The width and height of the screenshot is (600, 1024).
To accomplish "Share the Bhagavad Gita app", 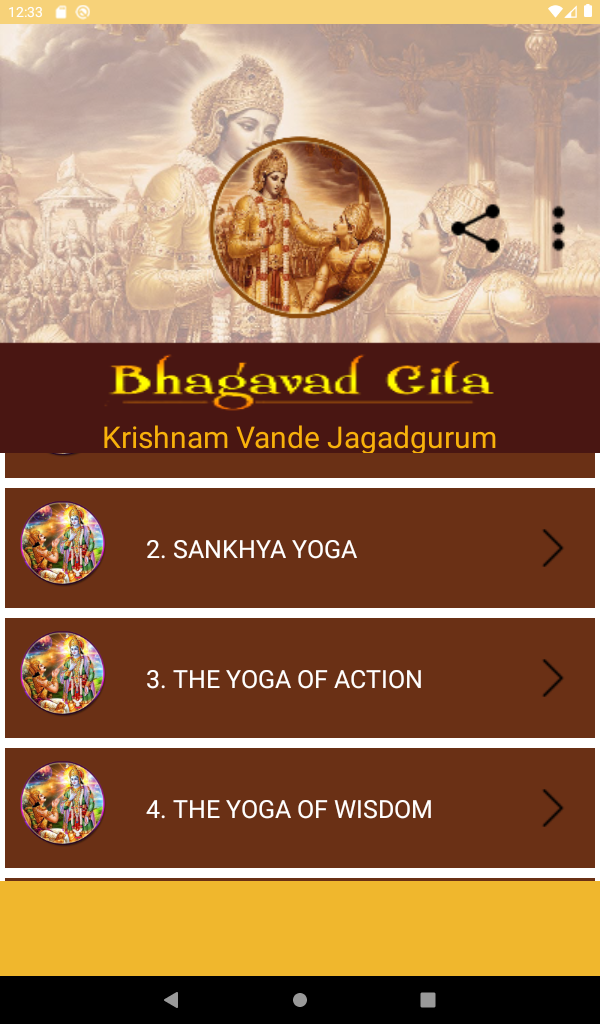I will [476, 229].
